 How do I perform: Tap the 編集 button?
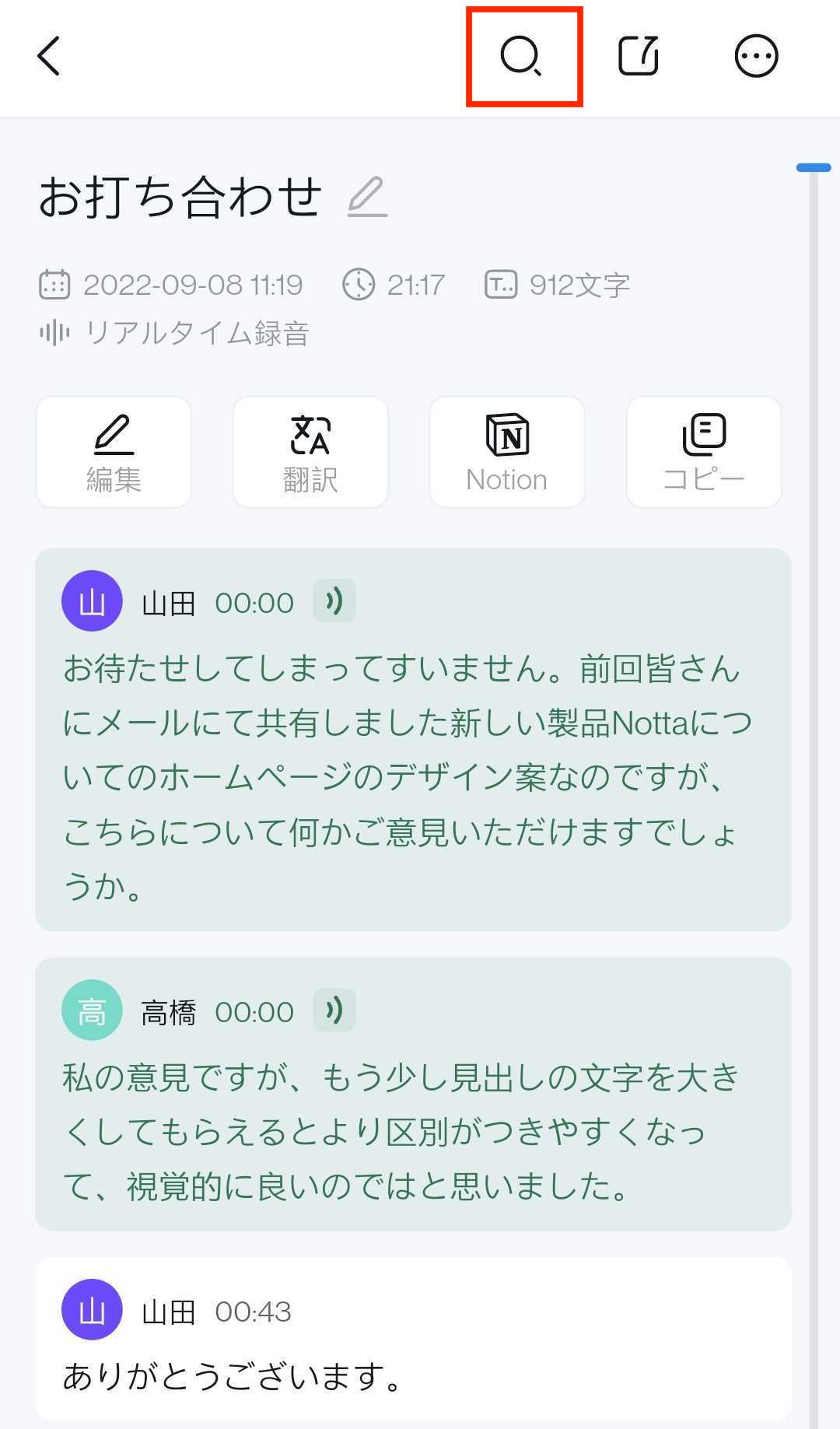pos(114,452)
